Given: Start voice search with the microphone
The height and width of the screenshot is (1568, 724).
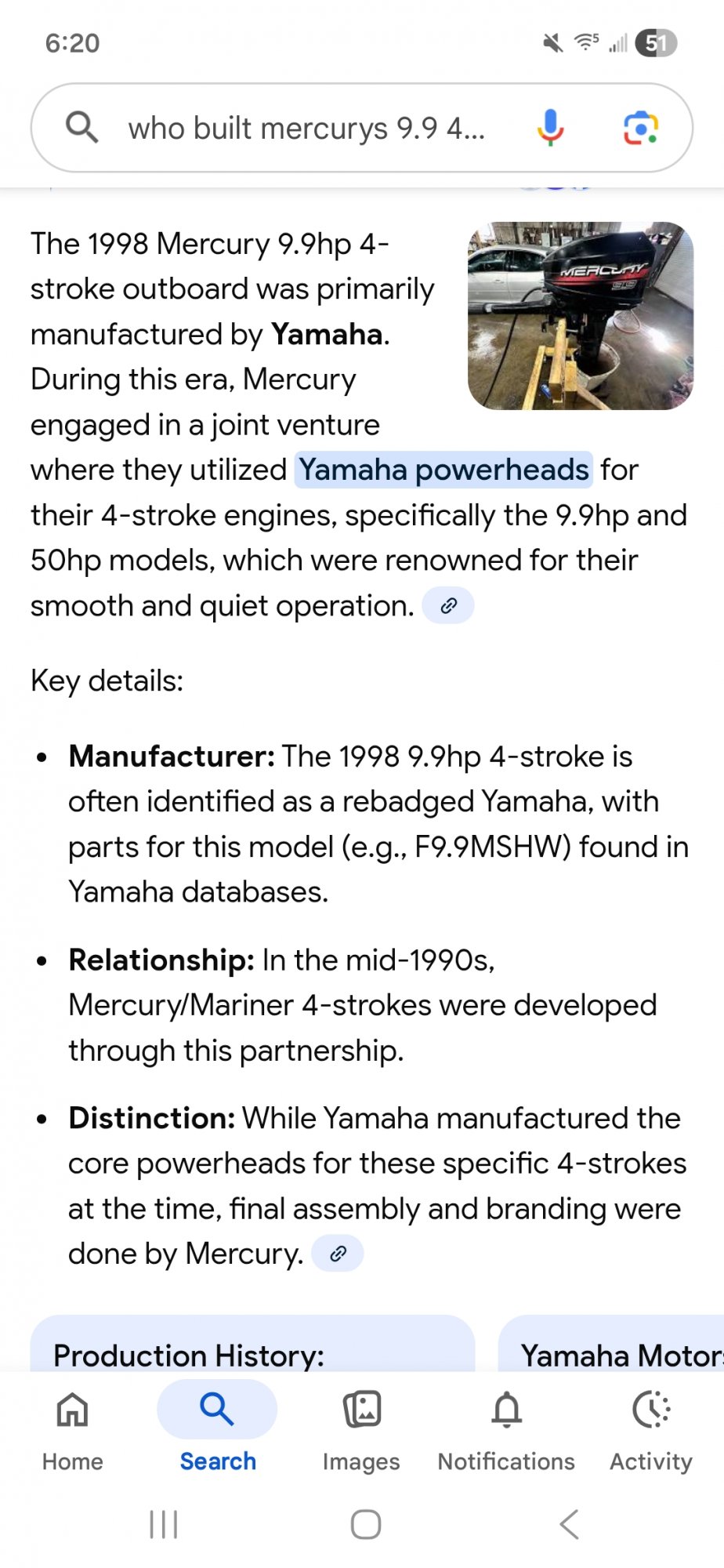Looking at the screenshot, I should click(550, 128).
